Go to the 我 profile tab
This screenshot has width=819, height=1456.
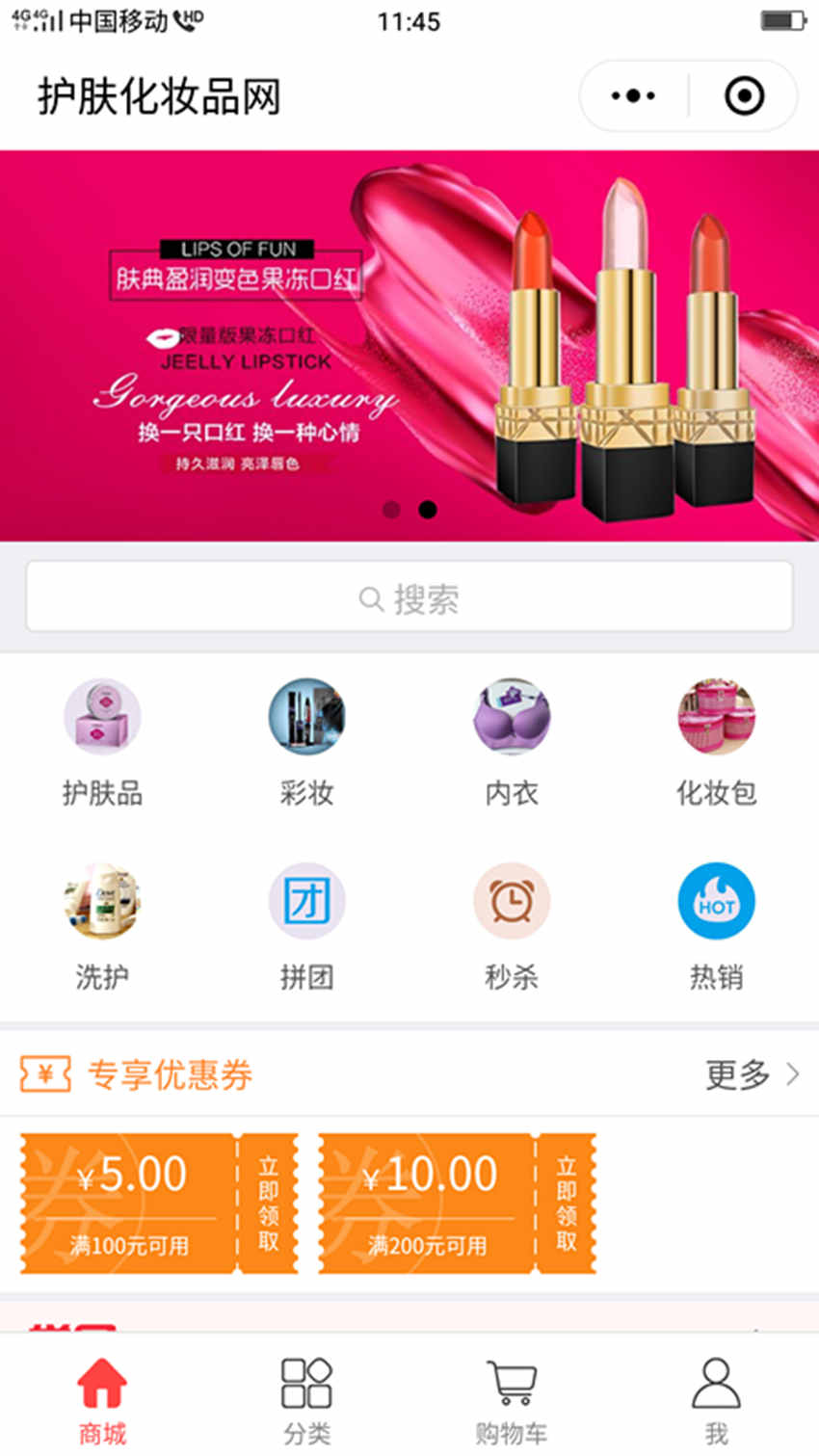click(716, 1400)
